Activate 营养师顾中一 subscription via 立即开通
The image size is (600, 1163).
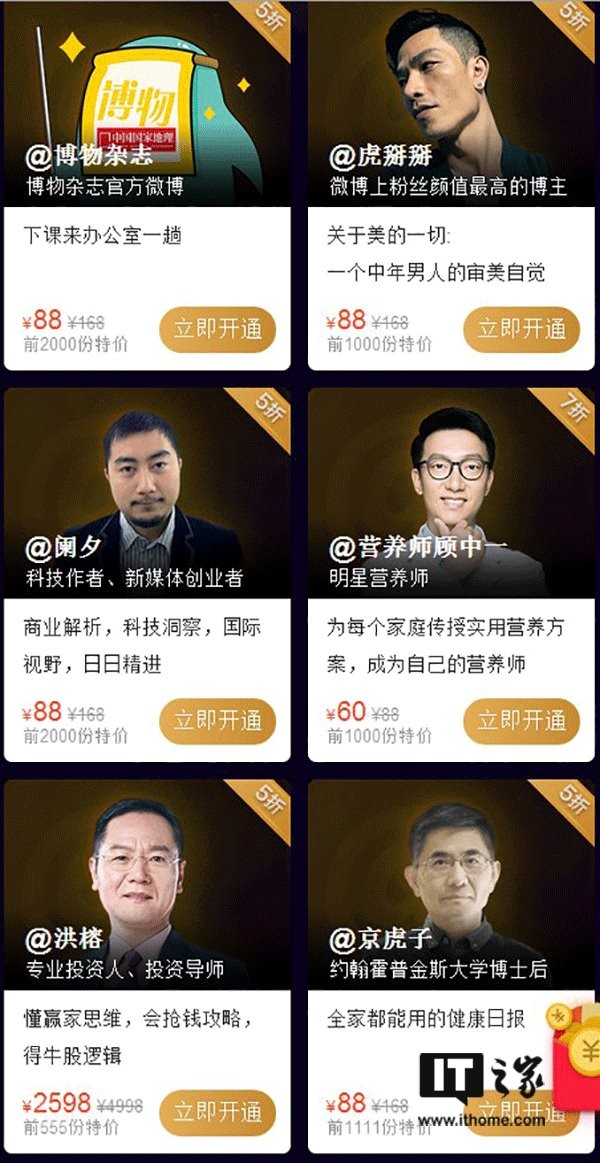(x=521, y=720)
